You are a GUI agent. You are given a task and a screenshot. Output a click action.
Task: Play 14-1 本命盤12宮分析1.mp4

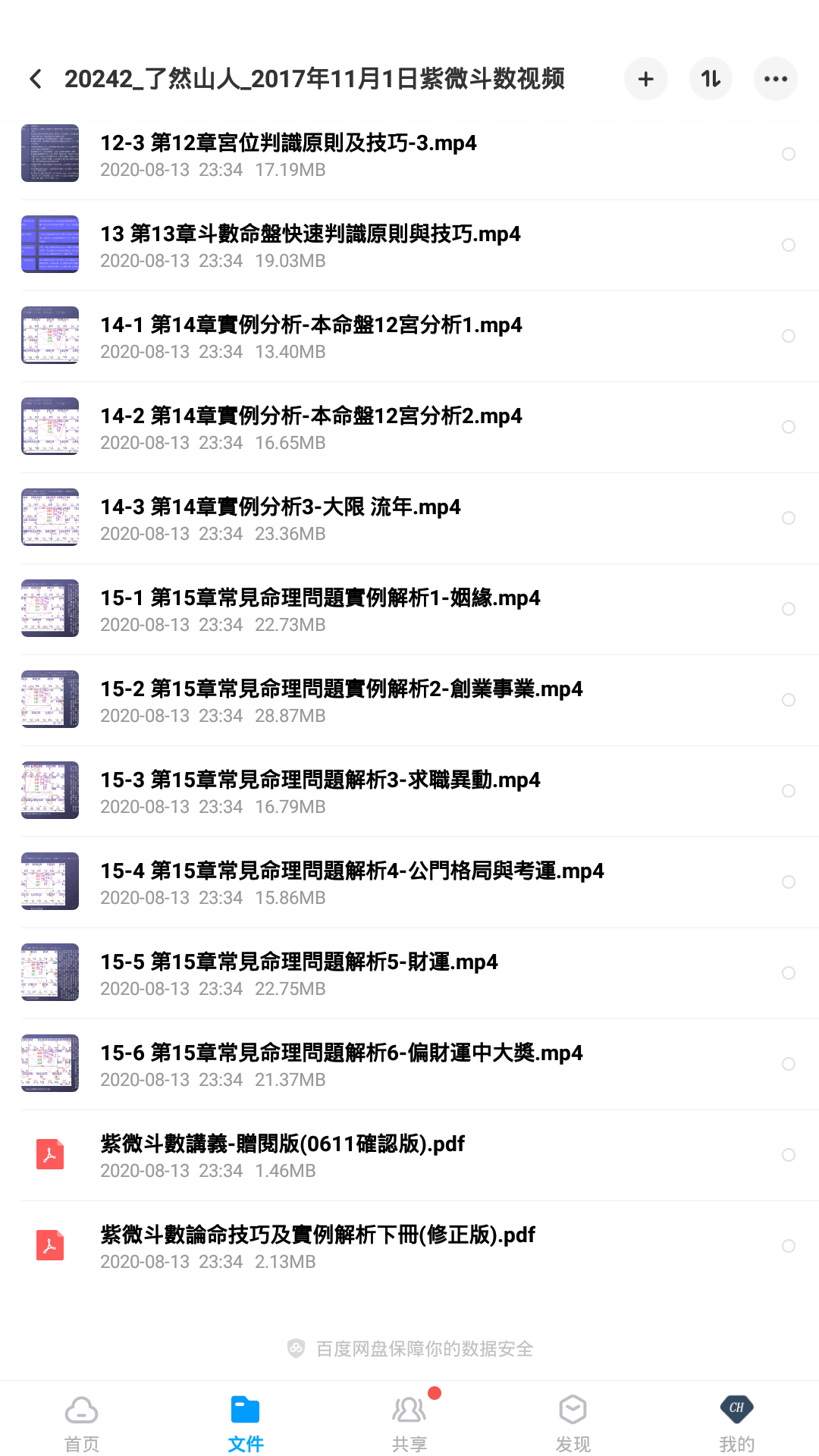311,336
